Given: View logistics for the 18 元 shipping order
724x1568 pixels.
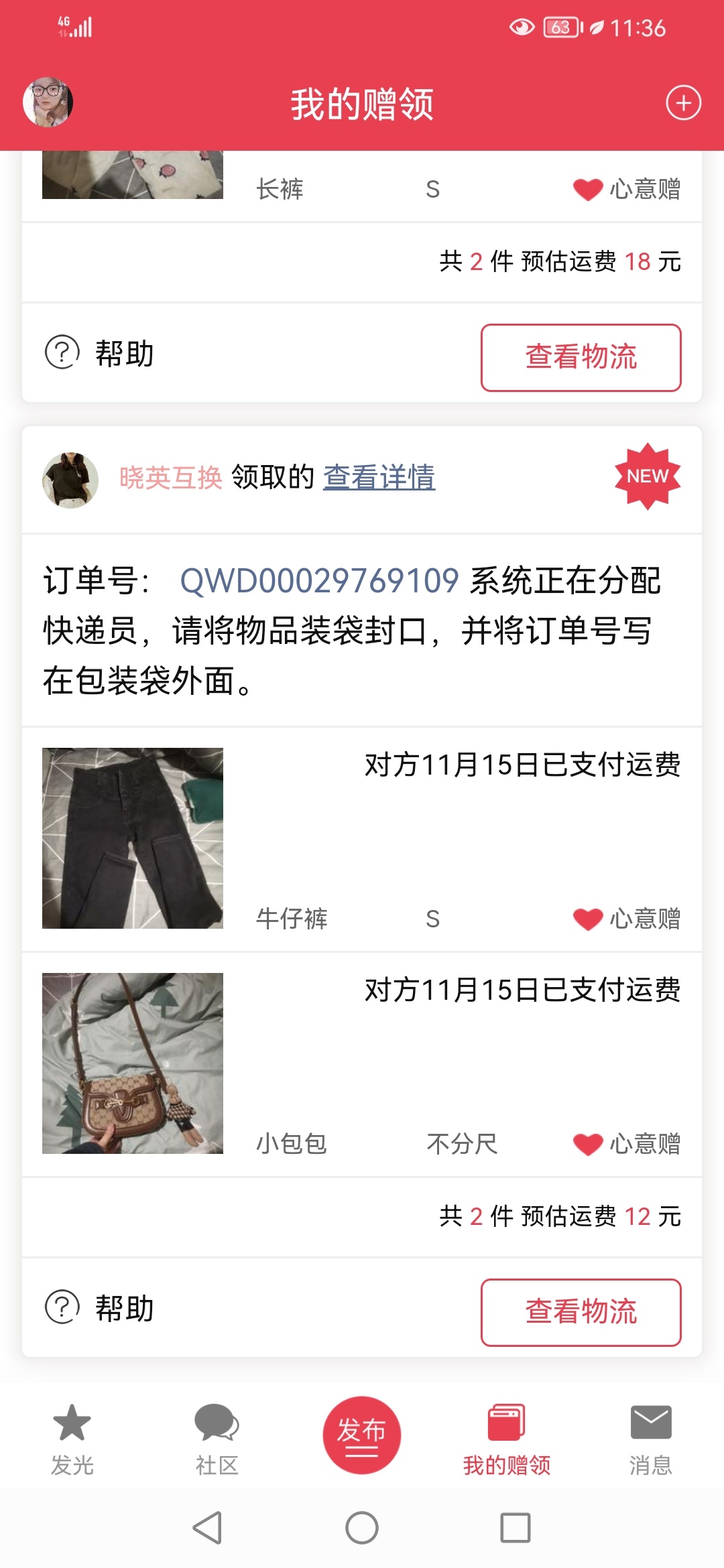Looking at the screenshot, I should 581,358.
